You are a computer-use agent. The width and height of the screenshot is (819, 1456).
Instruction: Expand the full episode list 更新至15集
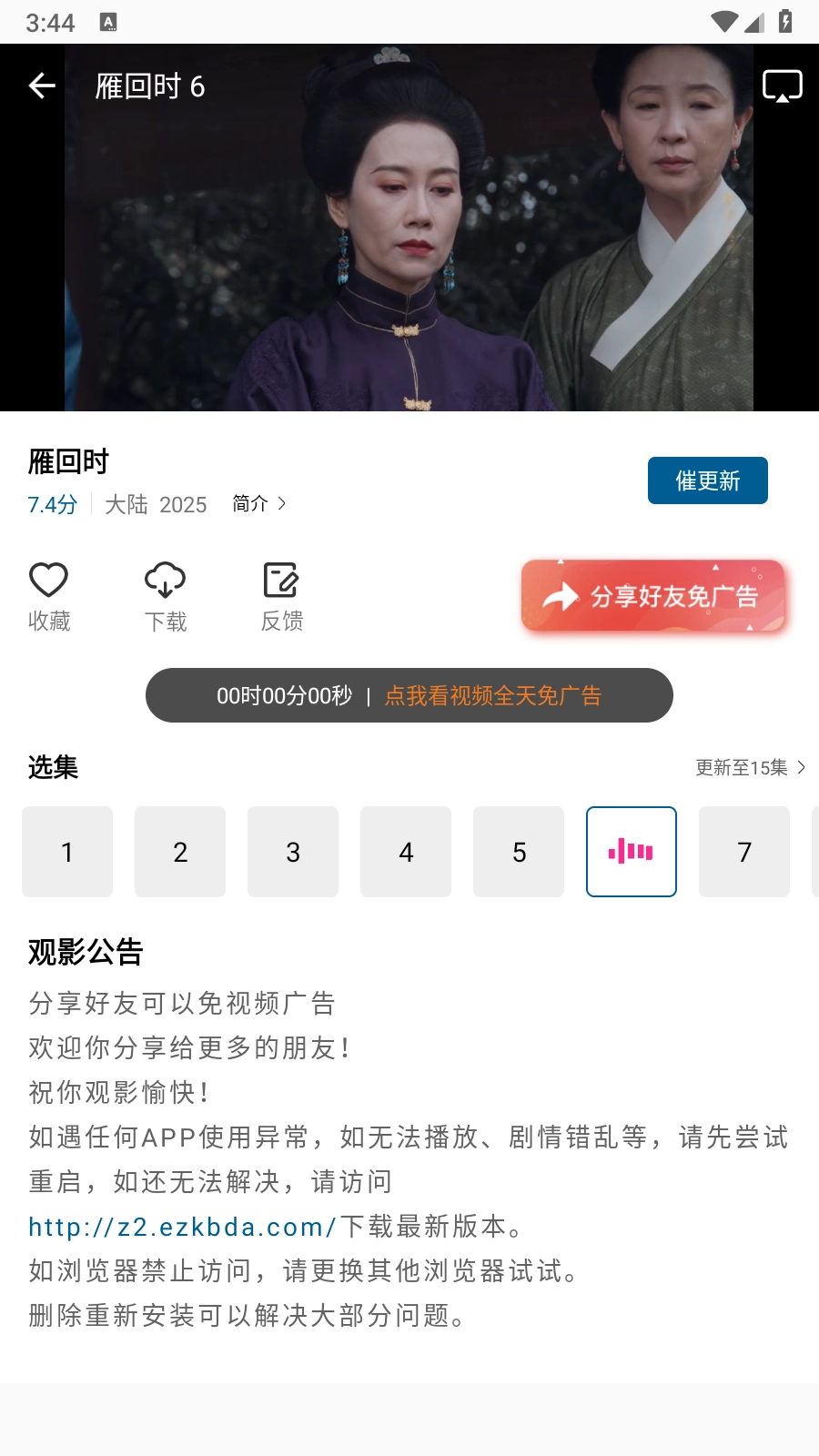pos(750,767)
